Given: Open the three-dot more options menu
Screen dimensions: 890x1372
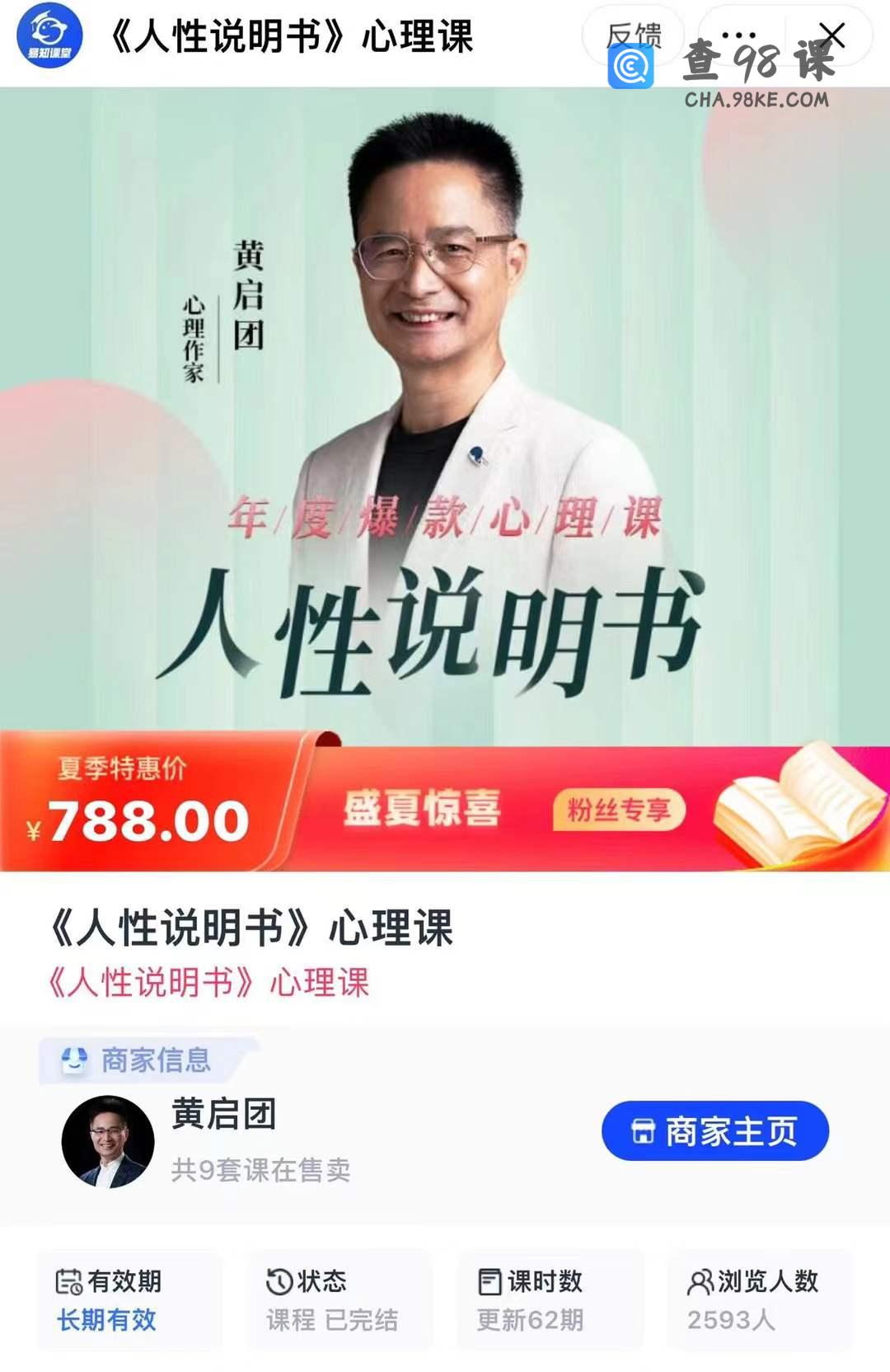Looking at the screenshot, I should (x=739, y=35).
